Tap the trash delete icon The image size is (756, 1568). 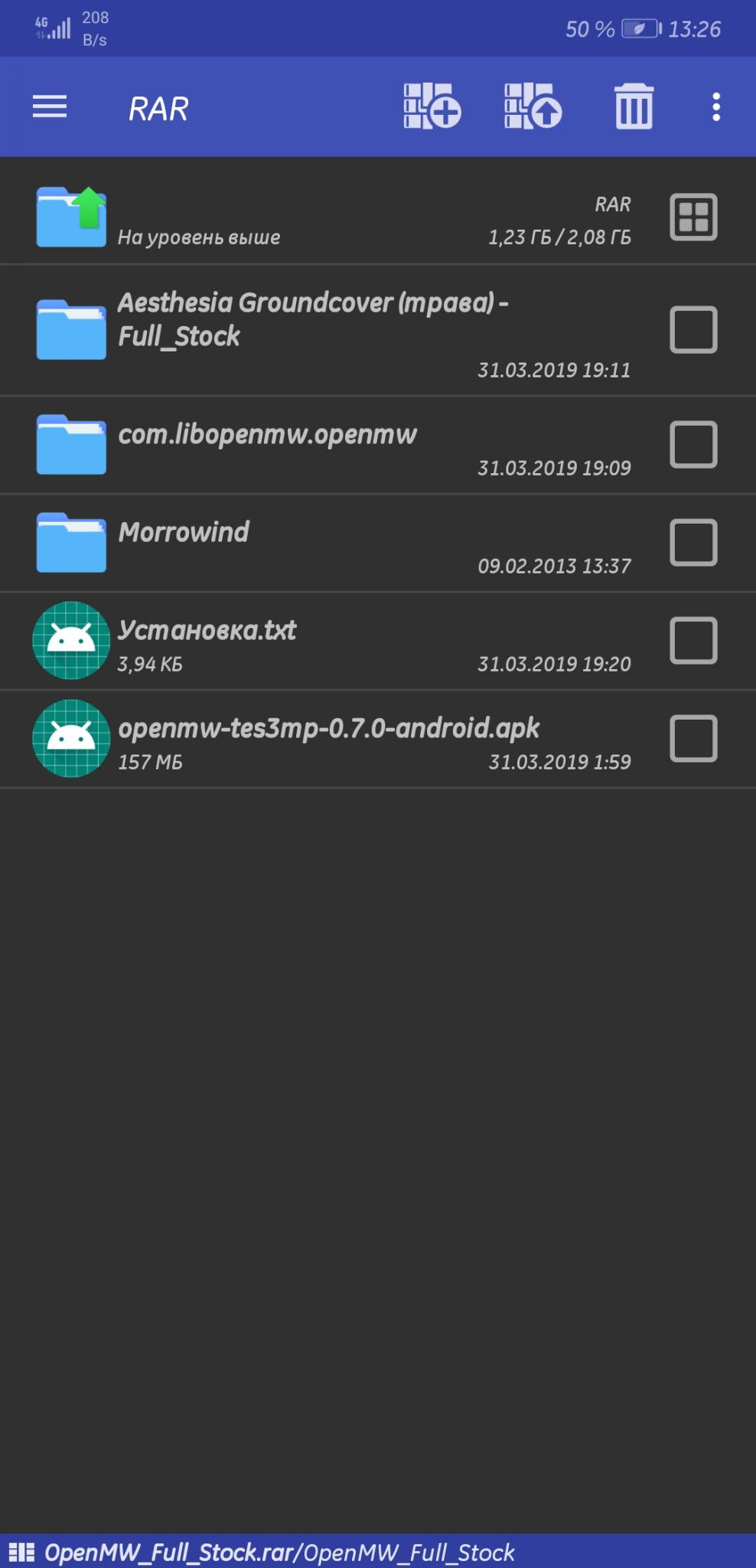click(x=634, y=106)
